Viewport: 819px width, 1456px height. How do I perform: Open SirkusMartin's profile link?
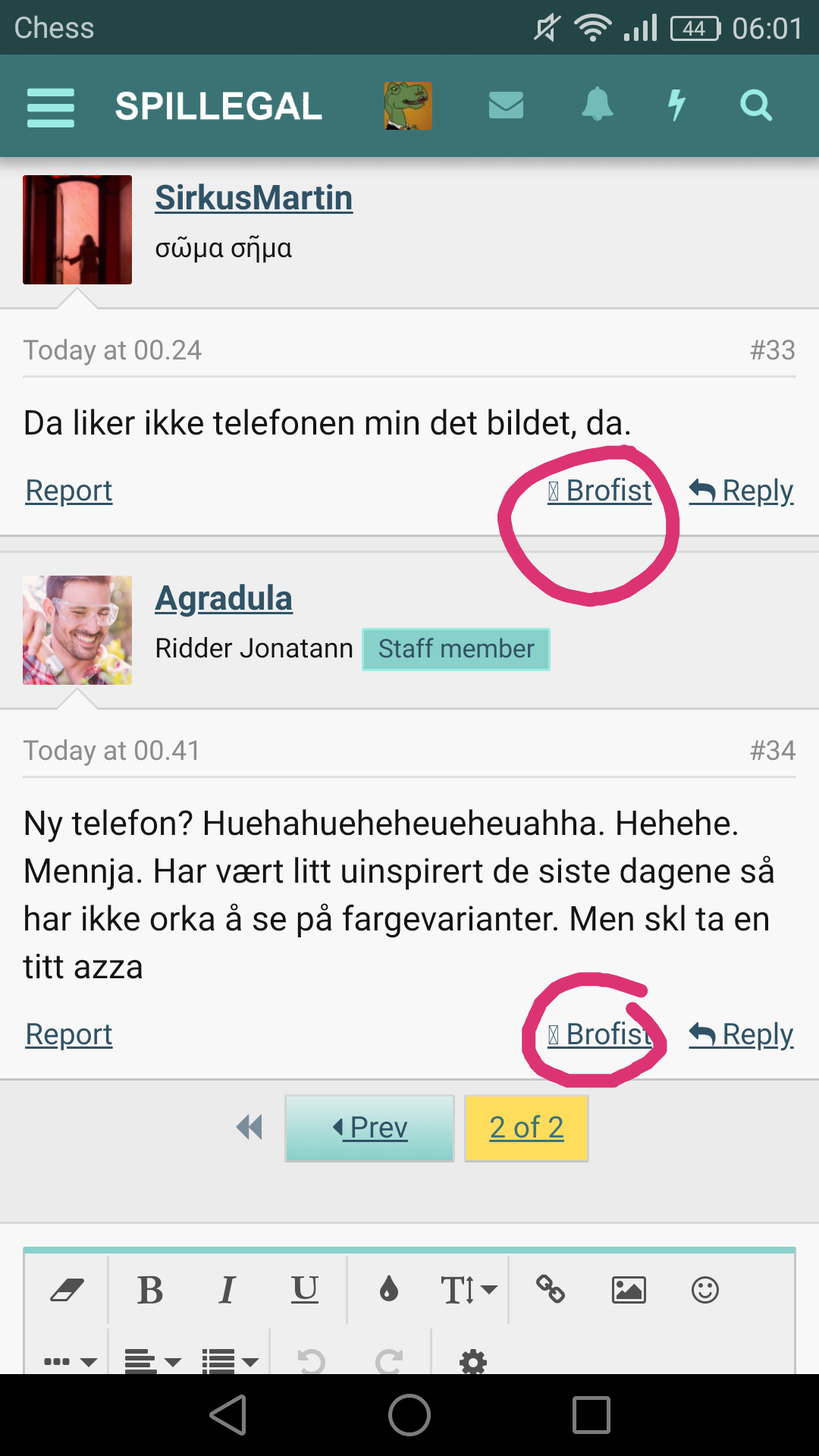(253, 198)
